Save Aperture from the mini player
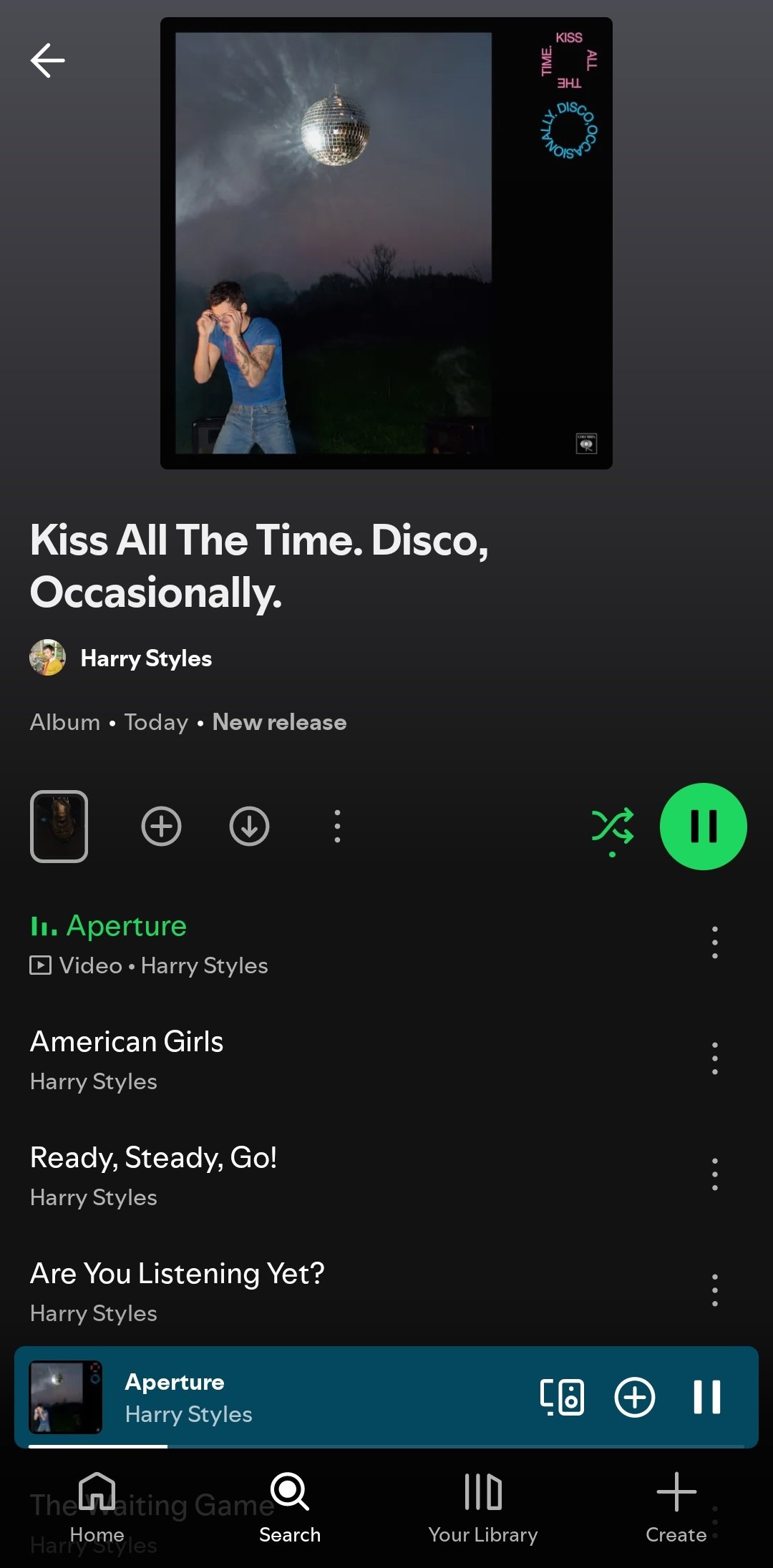Viewport: 773px width, 1568px height. pos(635,1396)
